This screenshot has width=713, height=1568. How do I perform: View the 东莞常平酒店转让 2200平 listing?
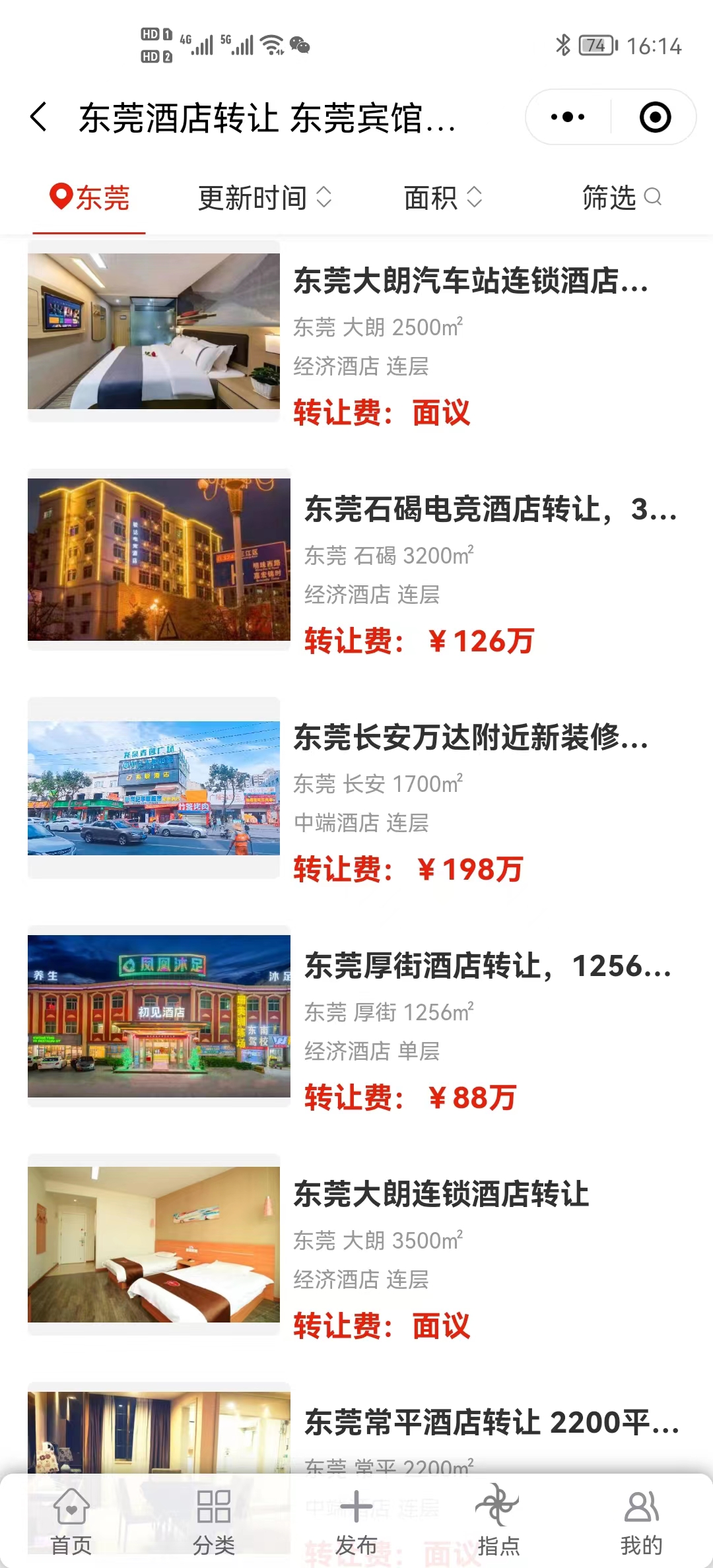[491, 1423]
